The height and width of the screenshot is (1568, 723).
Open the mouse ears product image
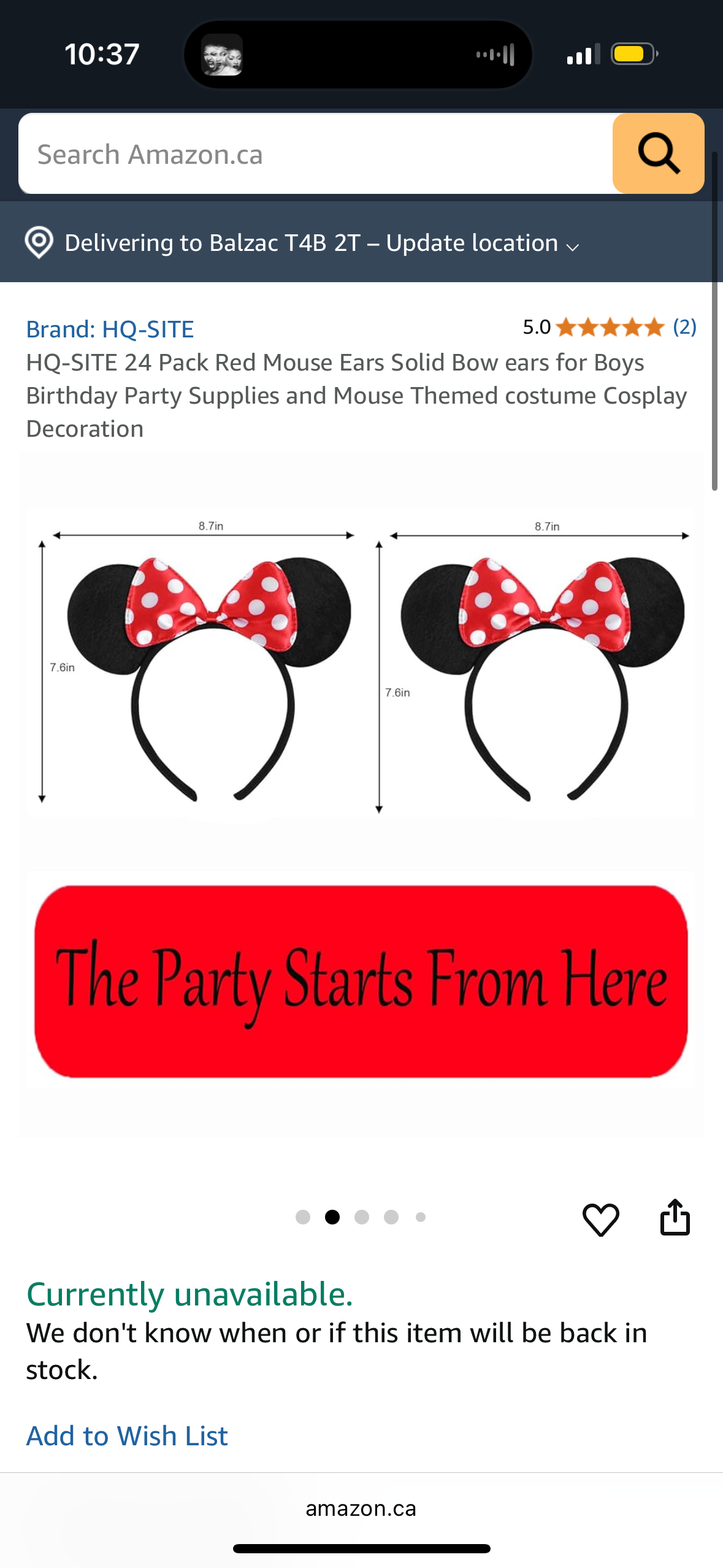[361, 794]
